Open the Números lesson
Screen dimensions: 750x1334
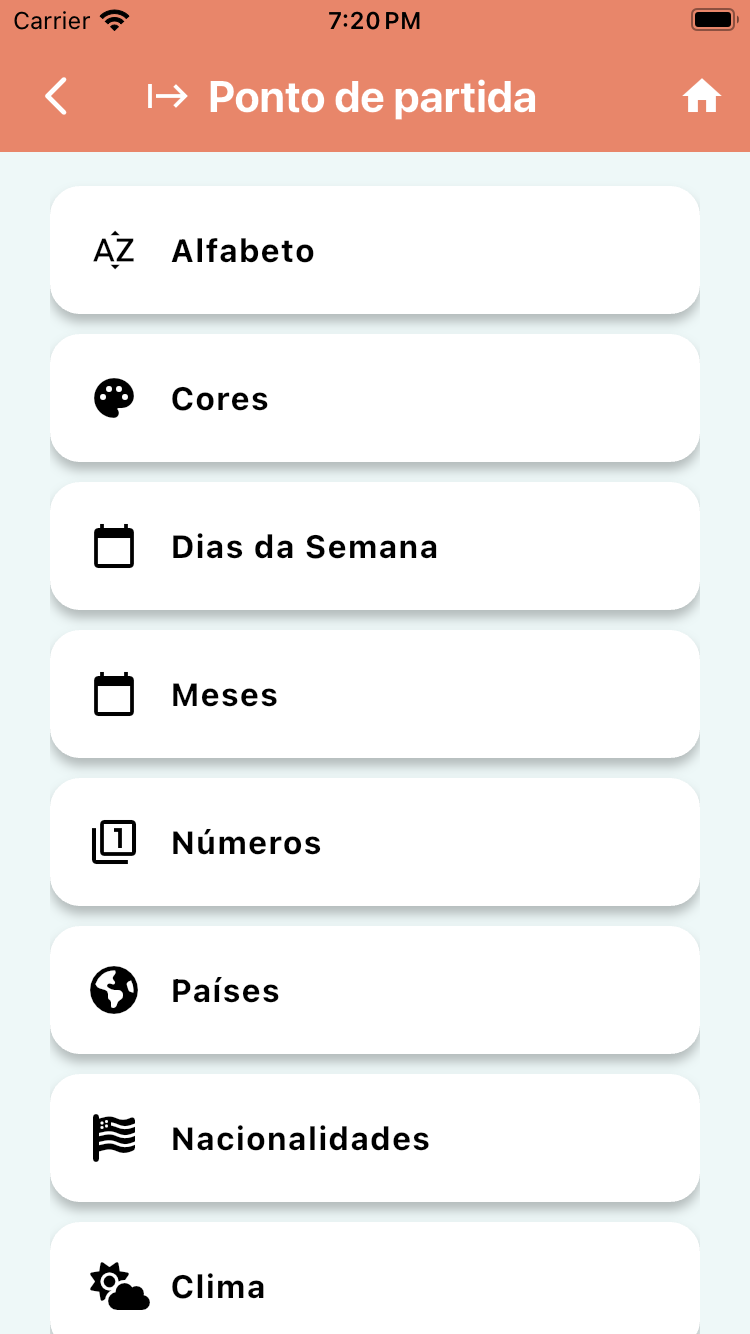375,842
